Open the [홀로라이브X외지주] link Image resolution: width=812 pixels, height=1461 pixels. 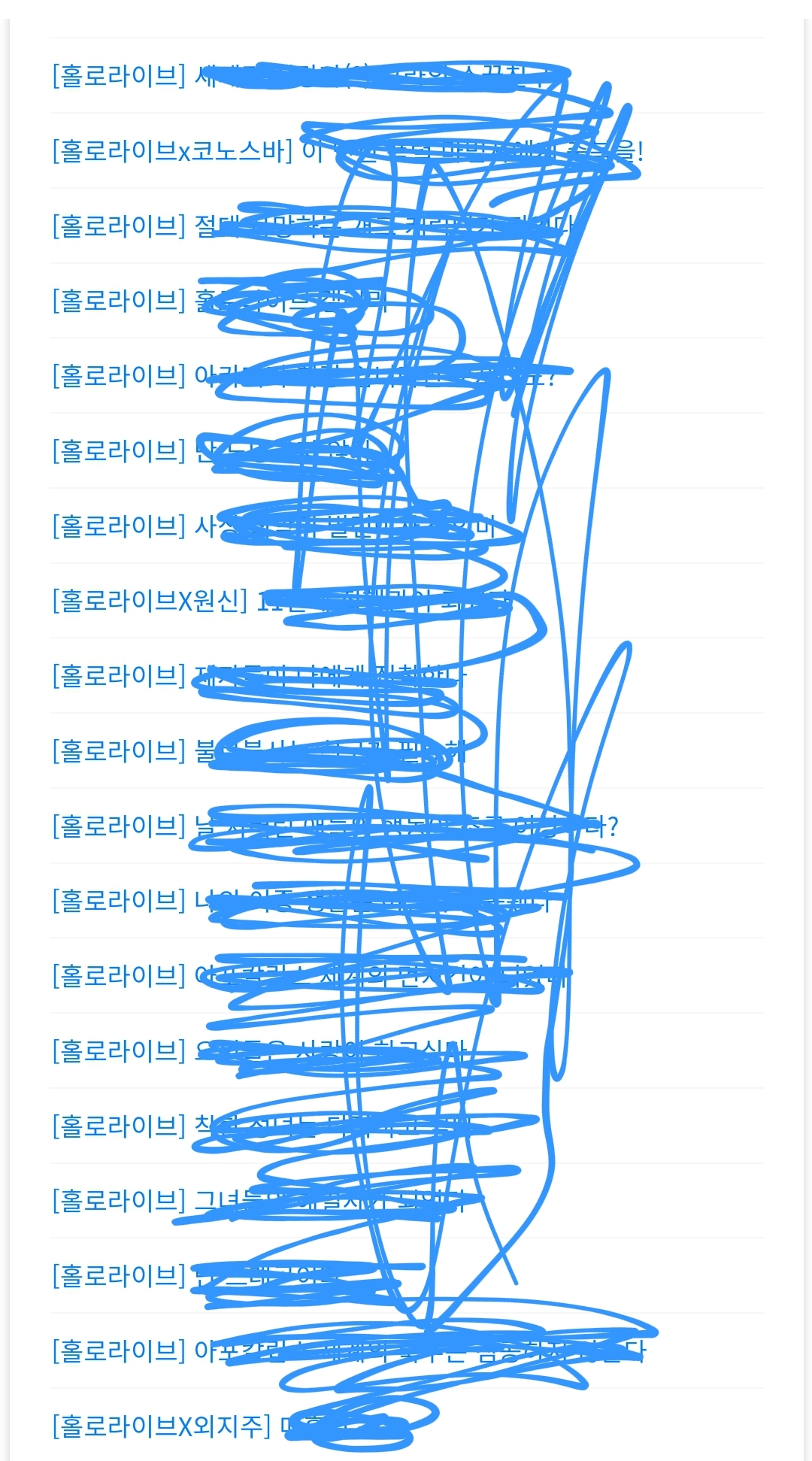[x=161, y=1425]
